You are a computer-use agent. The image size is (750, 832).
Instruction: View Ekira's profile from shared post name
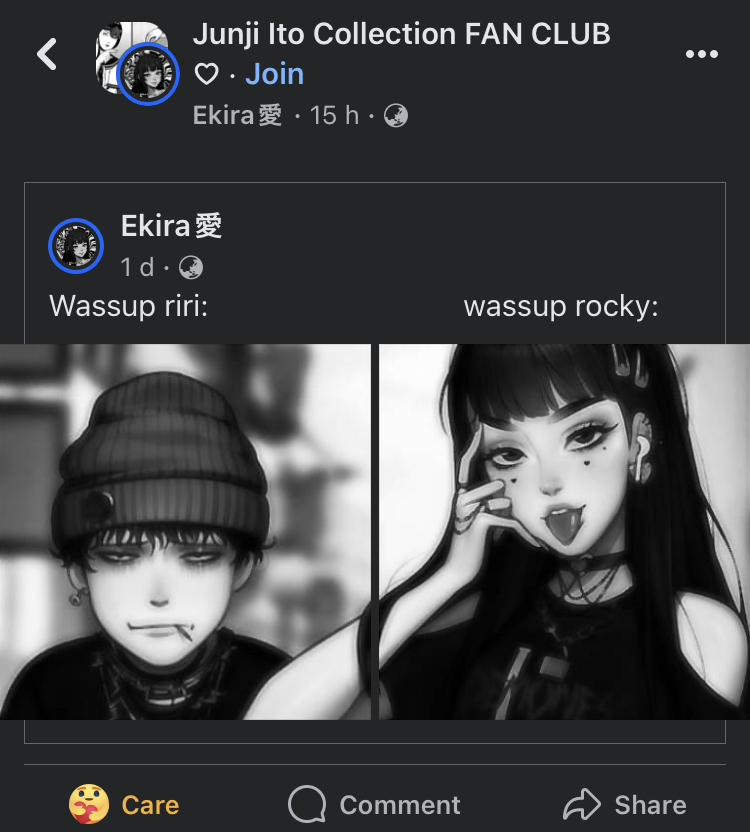click(171, 226)
